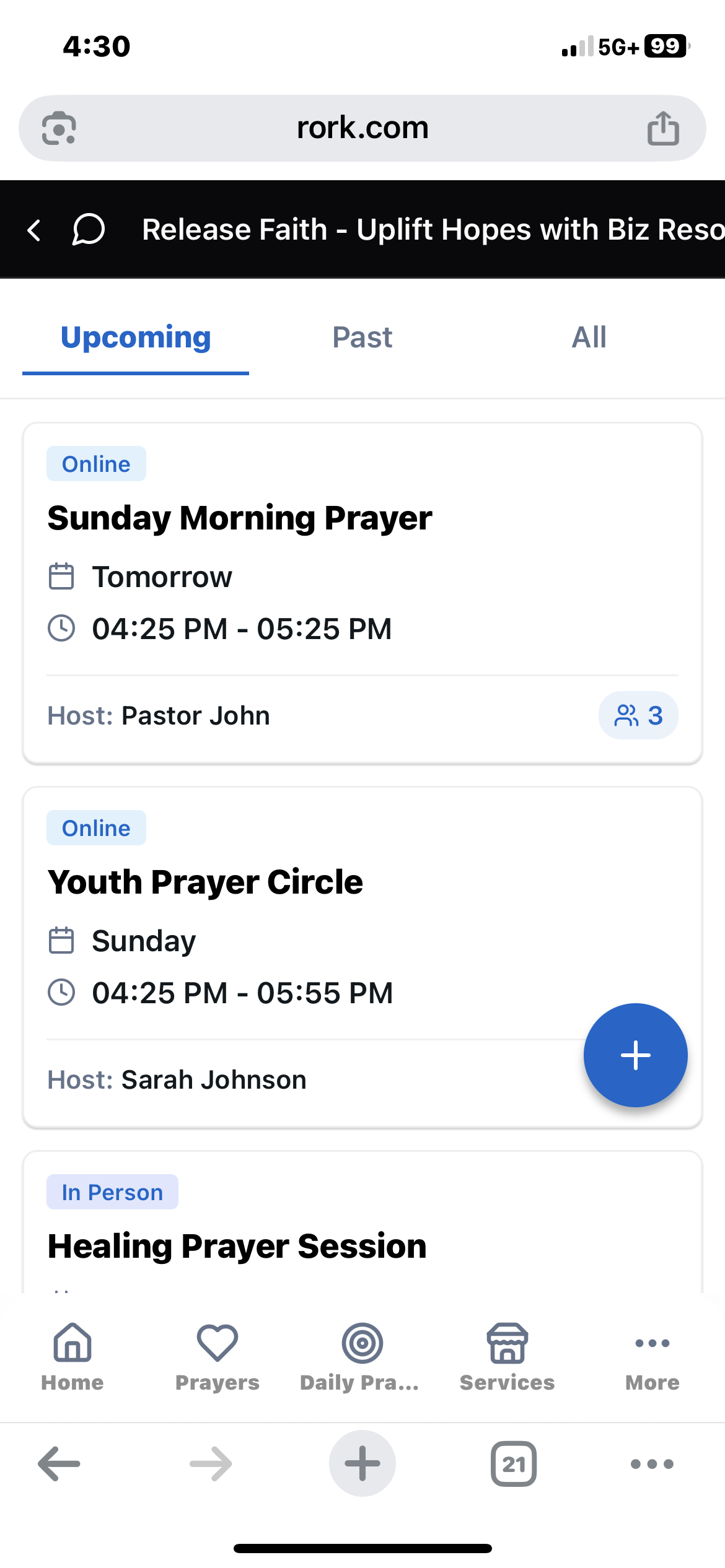Go to the Home tab

(x=72, y=1357)
